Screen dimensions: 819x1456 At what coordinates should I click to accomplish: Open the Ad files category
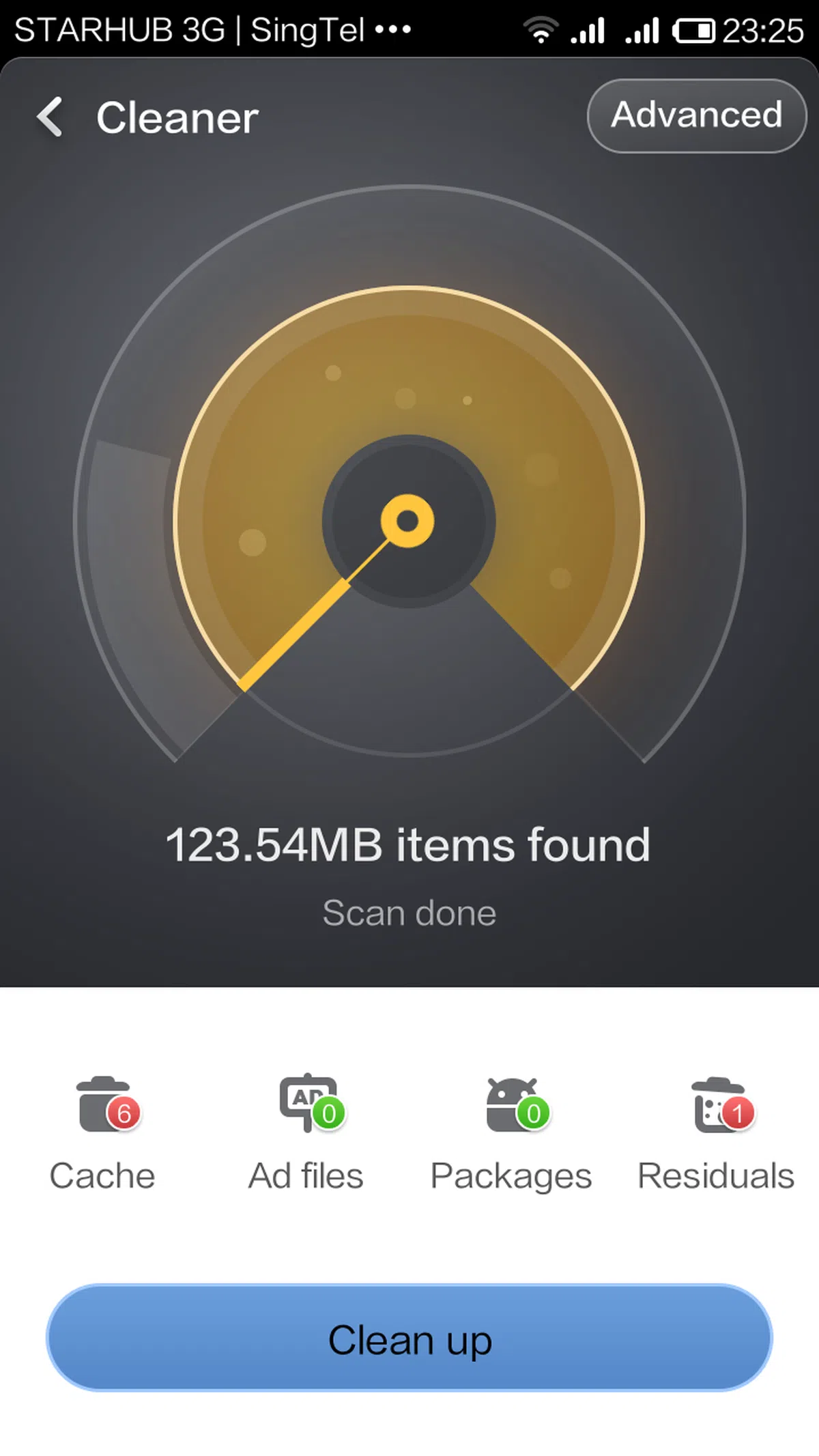coord(307,1133)
